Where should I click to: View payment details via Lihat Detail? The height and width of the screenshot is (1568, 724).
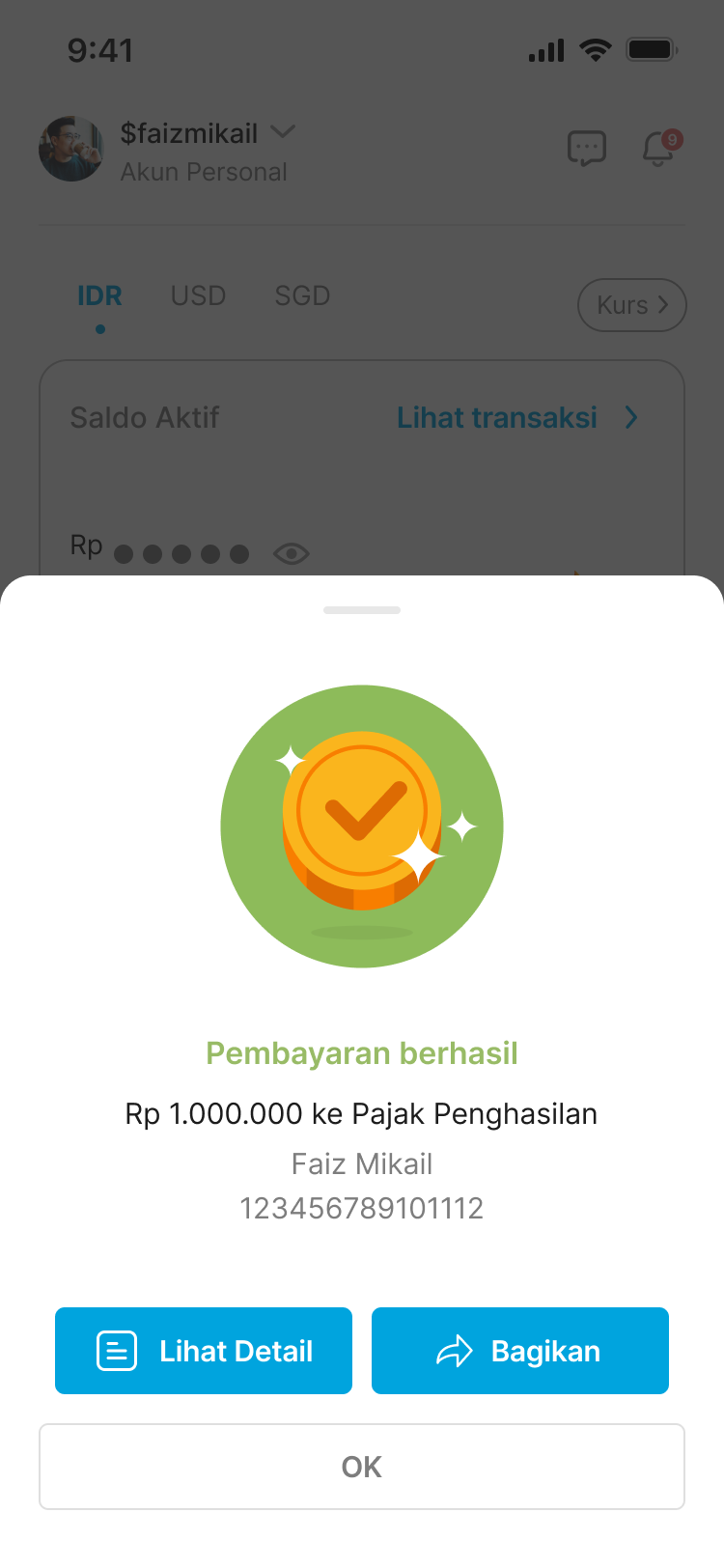[x=204, y=1350]
